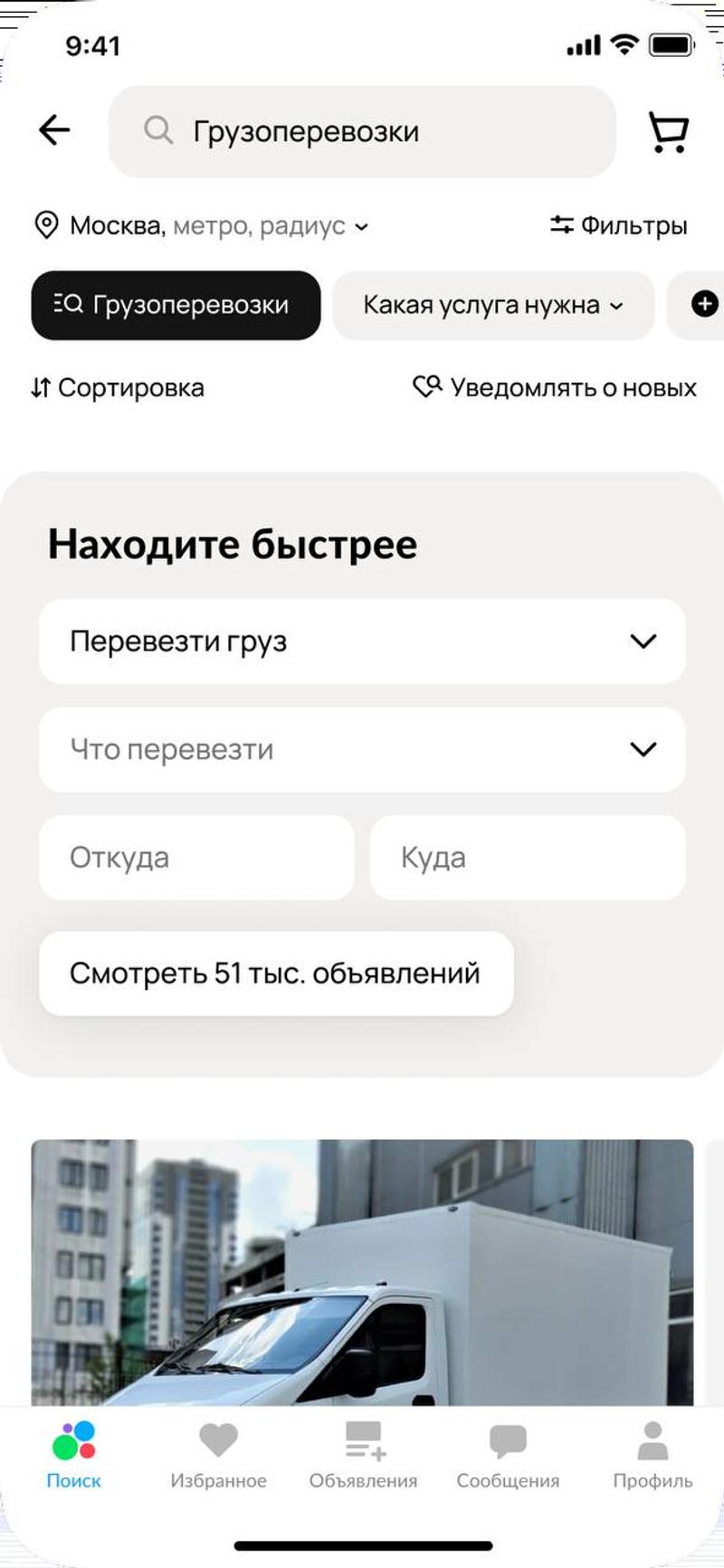Open Фильтры
This screenshot has width=724, height=1568.
click(x=619, y=225)
